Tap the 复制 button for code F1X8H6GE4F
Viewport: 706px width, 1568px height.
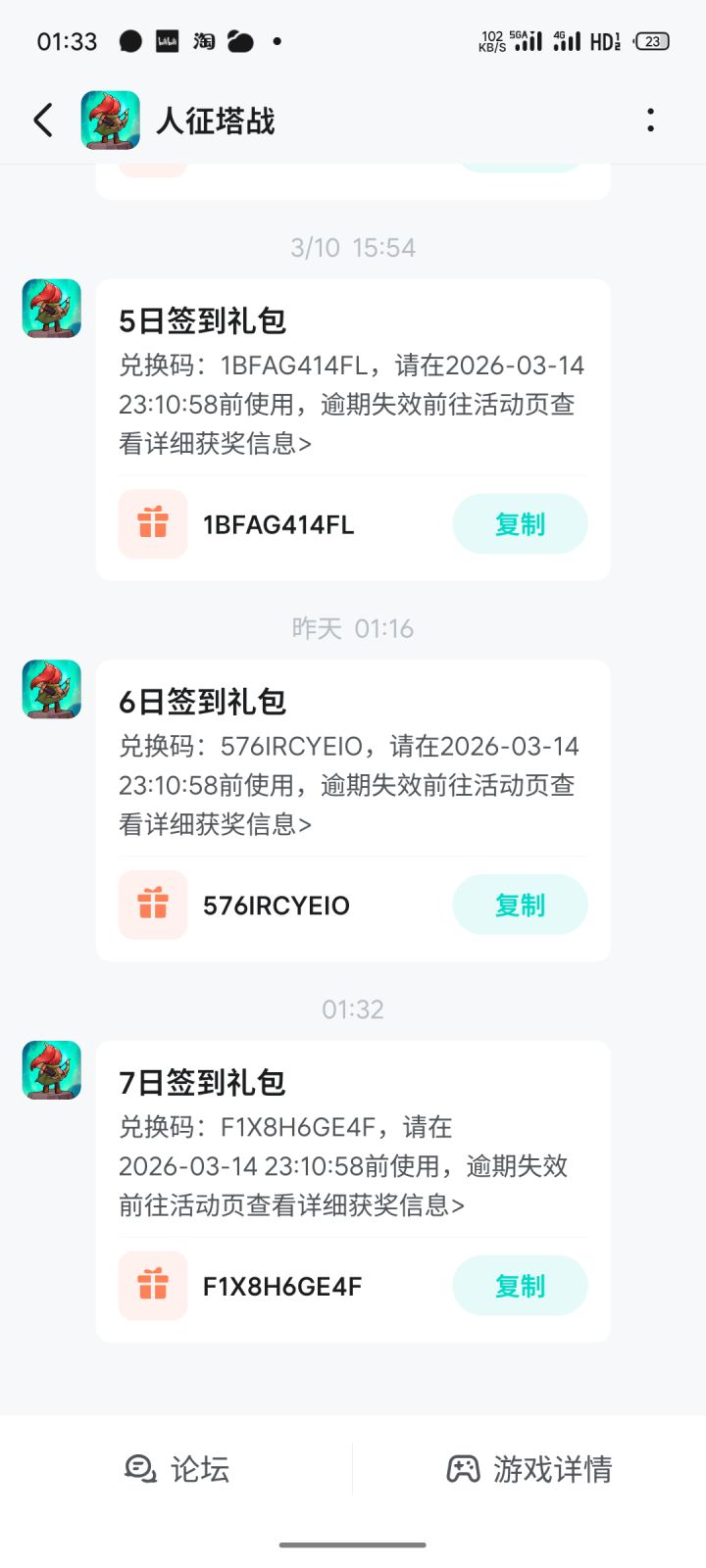click(x=520, y=1285)
